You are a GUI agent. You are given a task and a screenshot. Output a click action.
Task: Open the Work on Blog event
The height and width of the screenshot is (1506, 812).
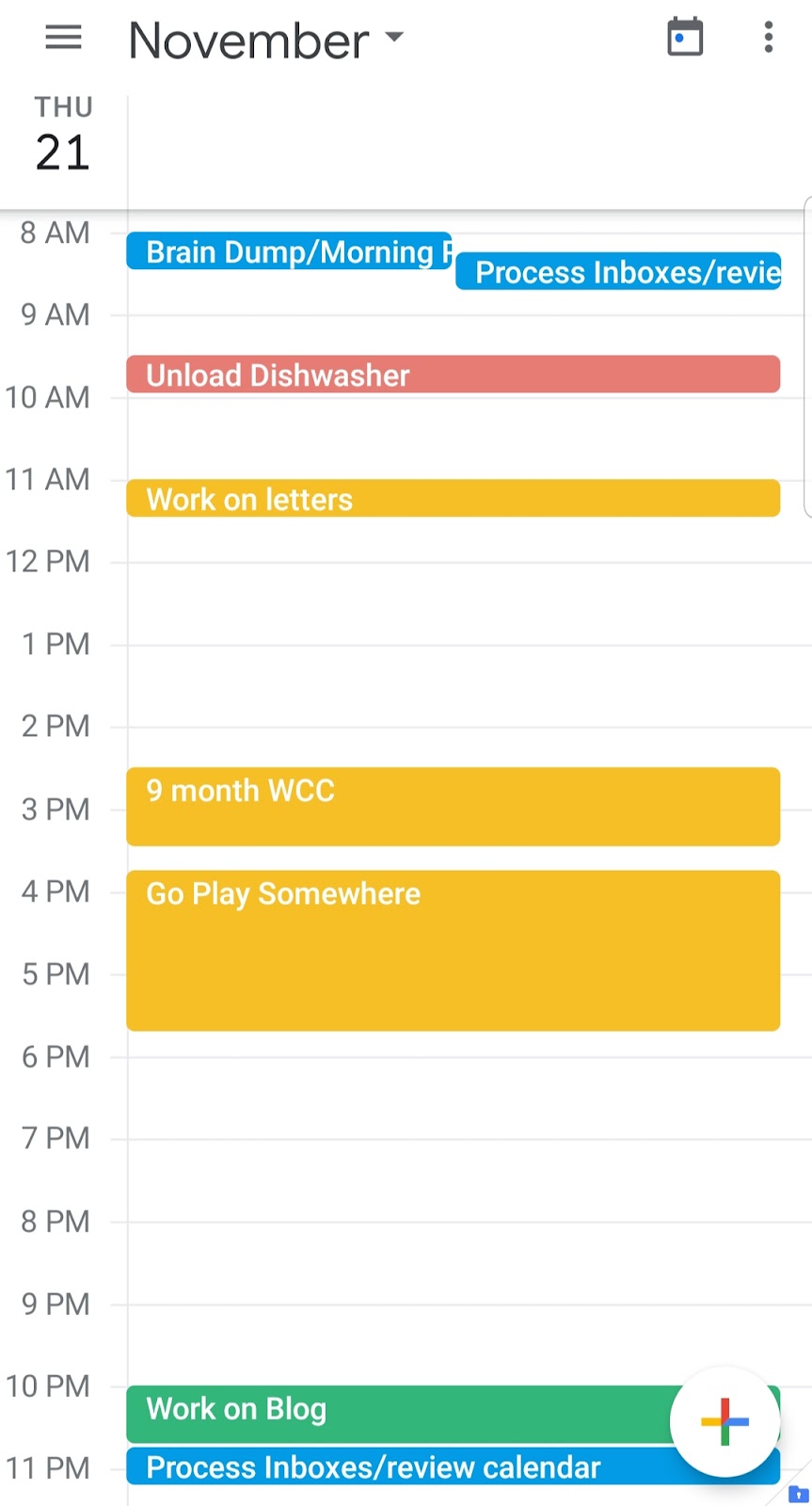(x=395, y=1412)
